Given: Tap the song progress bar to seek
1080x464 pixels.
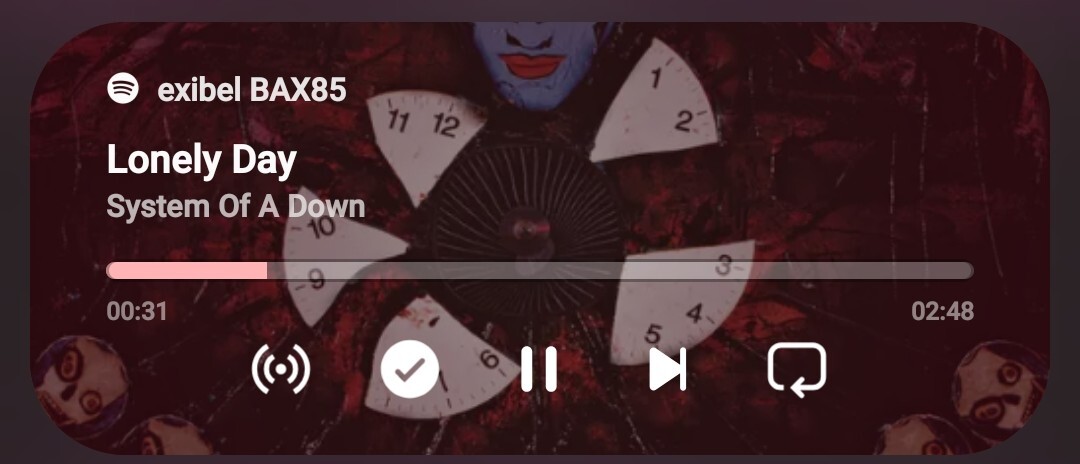Looking at the screenshot, I should click(540, 270).
